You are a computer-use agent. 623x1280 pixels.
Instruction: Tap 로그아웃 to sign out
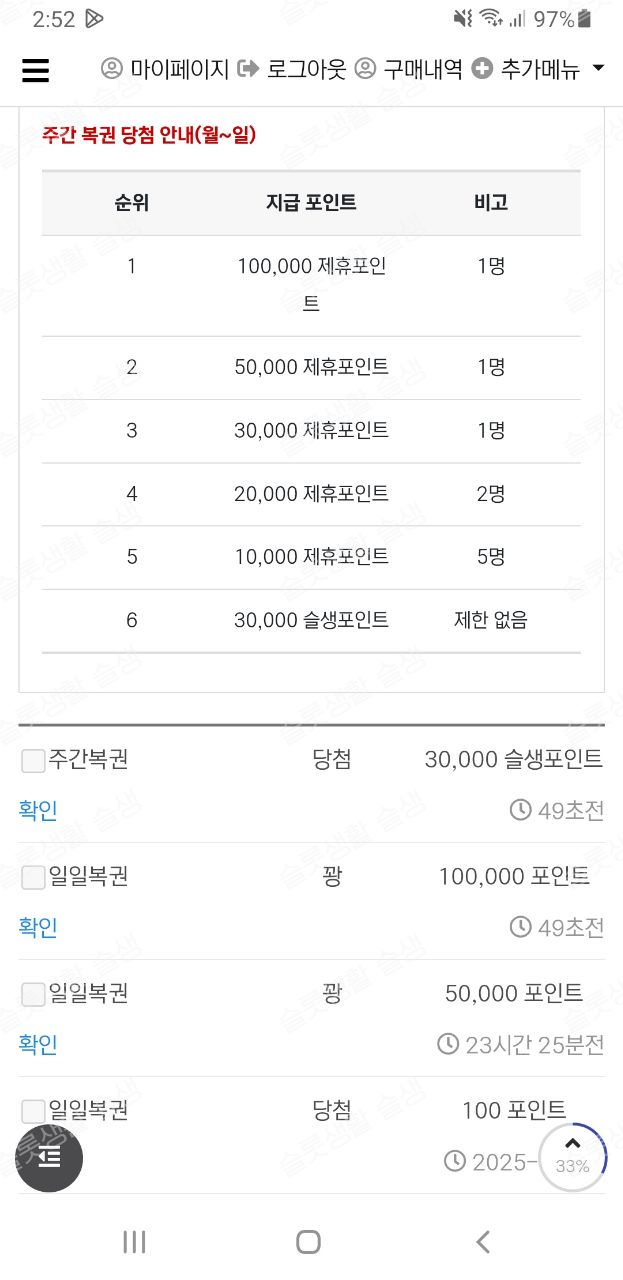pyautogui.click(x=293, y=69)
